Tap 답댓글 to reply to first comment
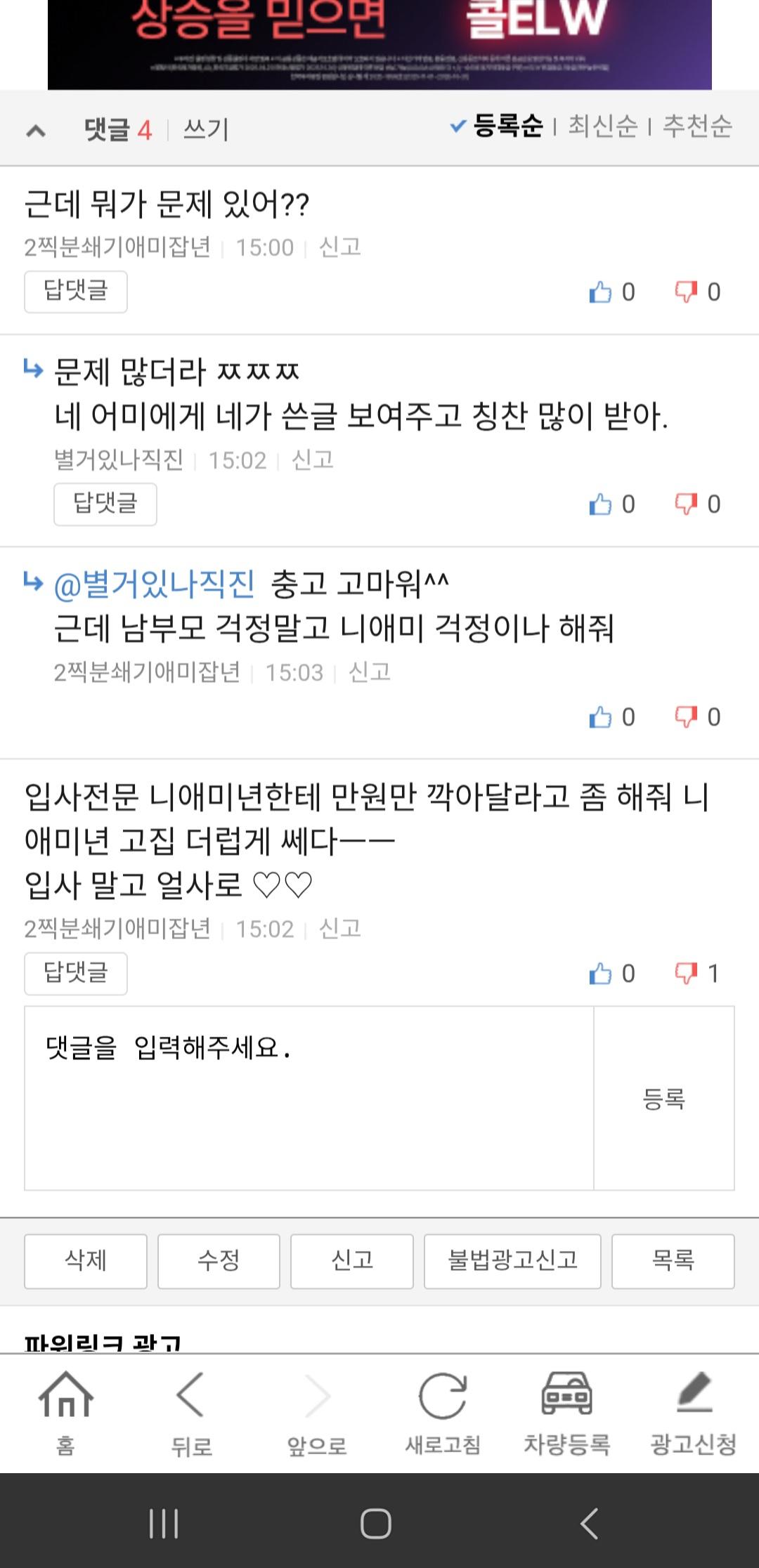Viewport: 759px width, 1568px height. [75, 291]
